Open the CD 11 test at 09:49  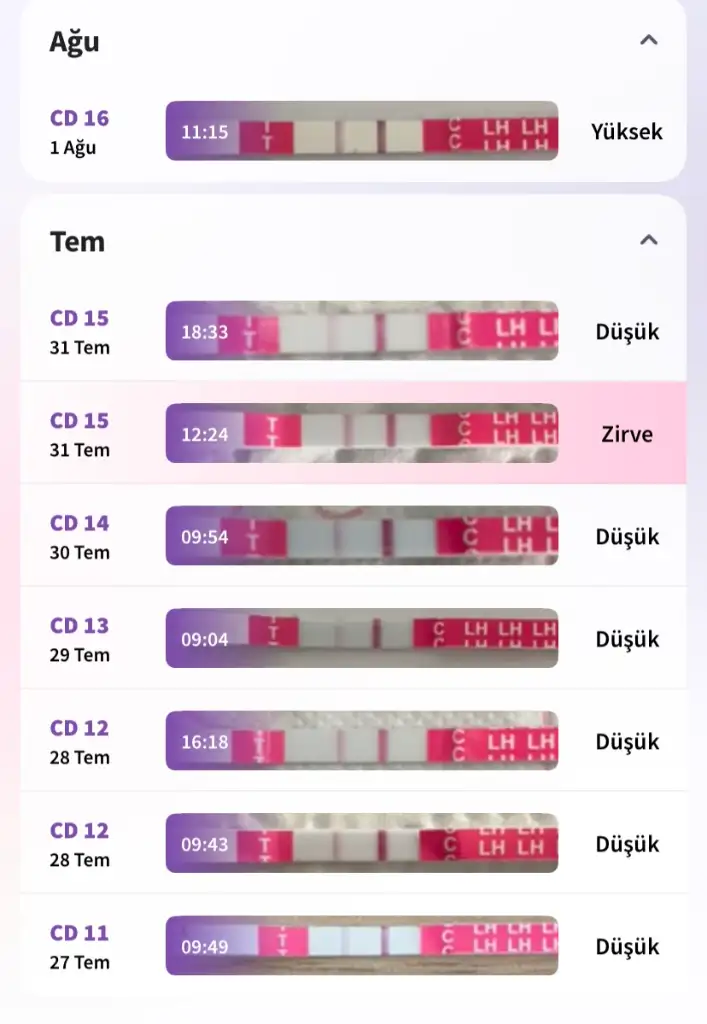coord(361,946)
